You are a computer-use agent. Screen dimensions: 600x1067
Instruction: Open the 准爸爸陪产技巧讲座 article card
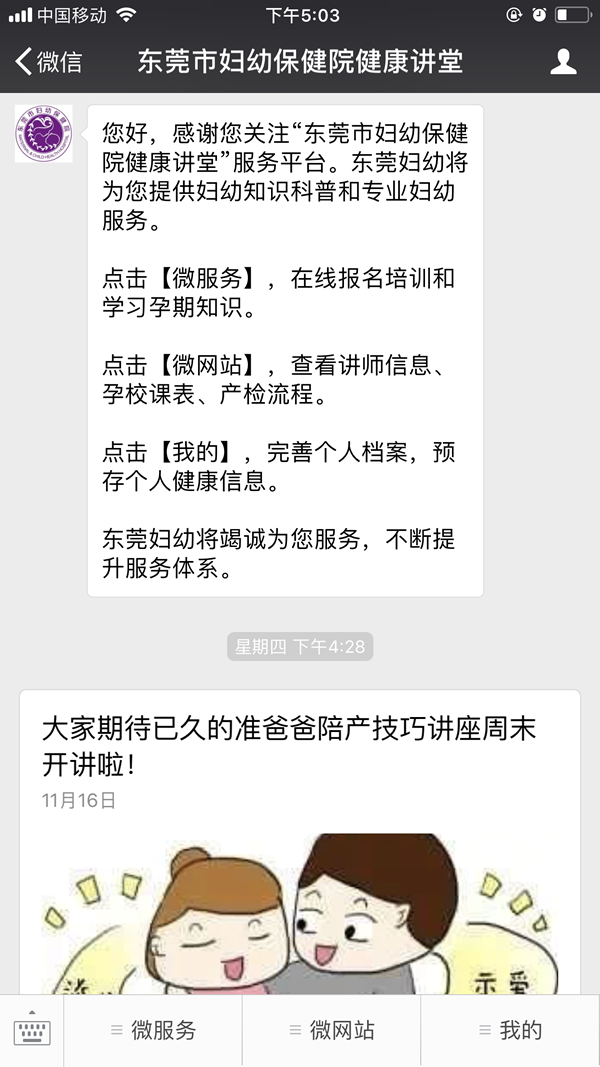coord(299,745)
